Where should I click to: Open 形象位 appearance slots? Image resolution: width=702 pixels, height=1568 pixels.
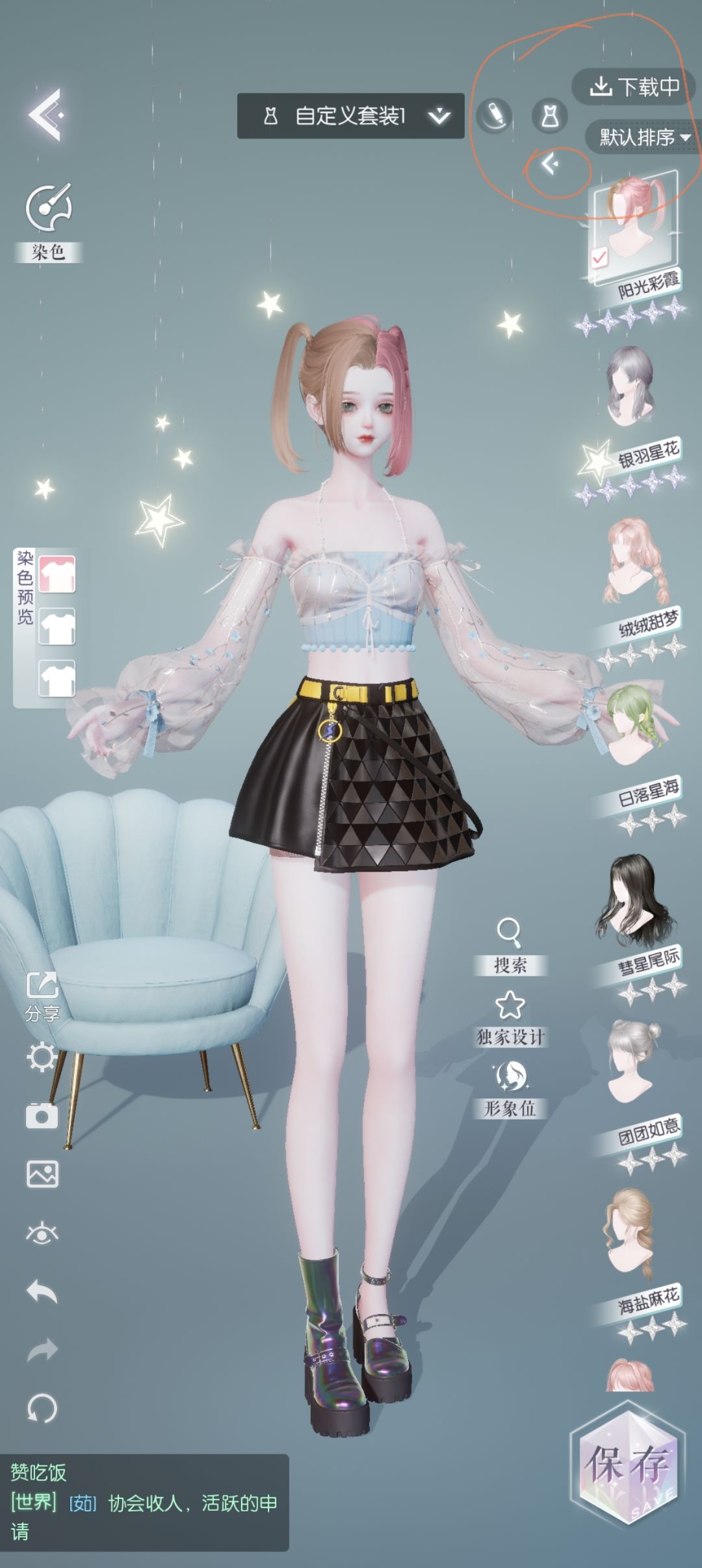(x=510, y=1090)
